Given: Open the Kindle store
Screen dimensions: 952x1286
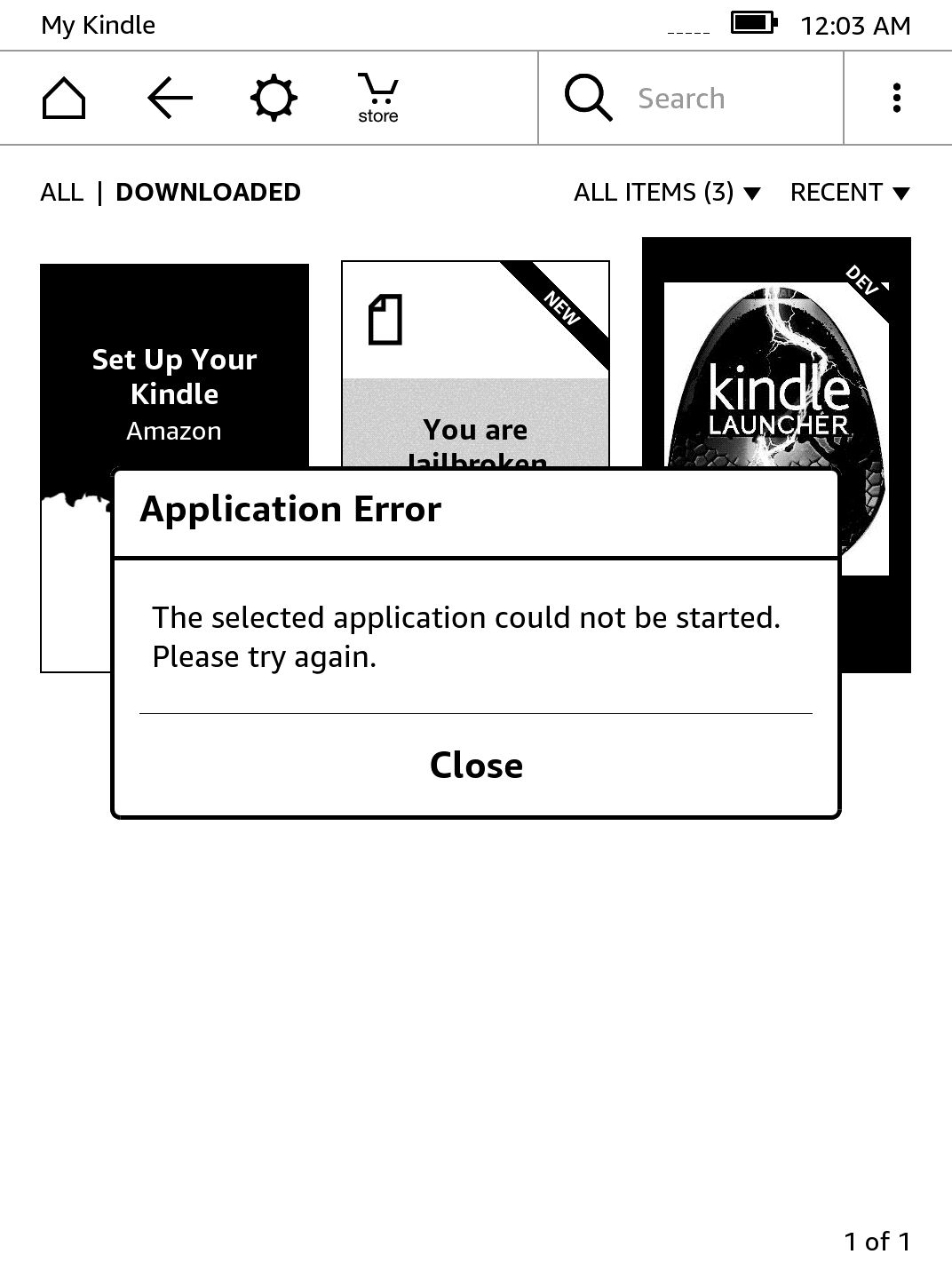Looking at the screenshot, I should (378, 98).
